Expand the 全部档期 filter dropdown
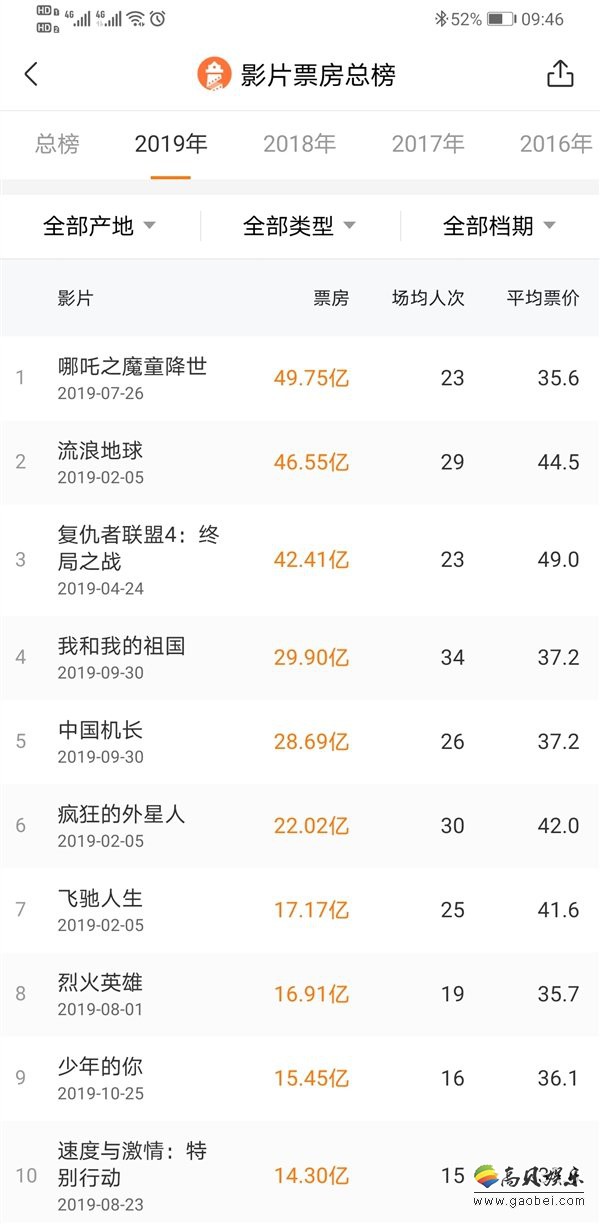Image resolution: width=600 pixels, height=1224 pixels. click(499, 226)
